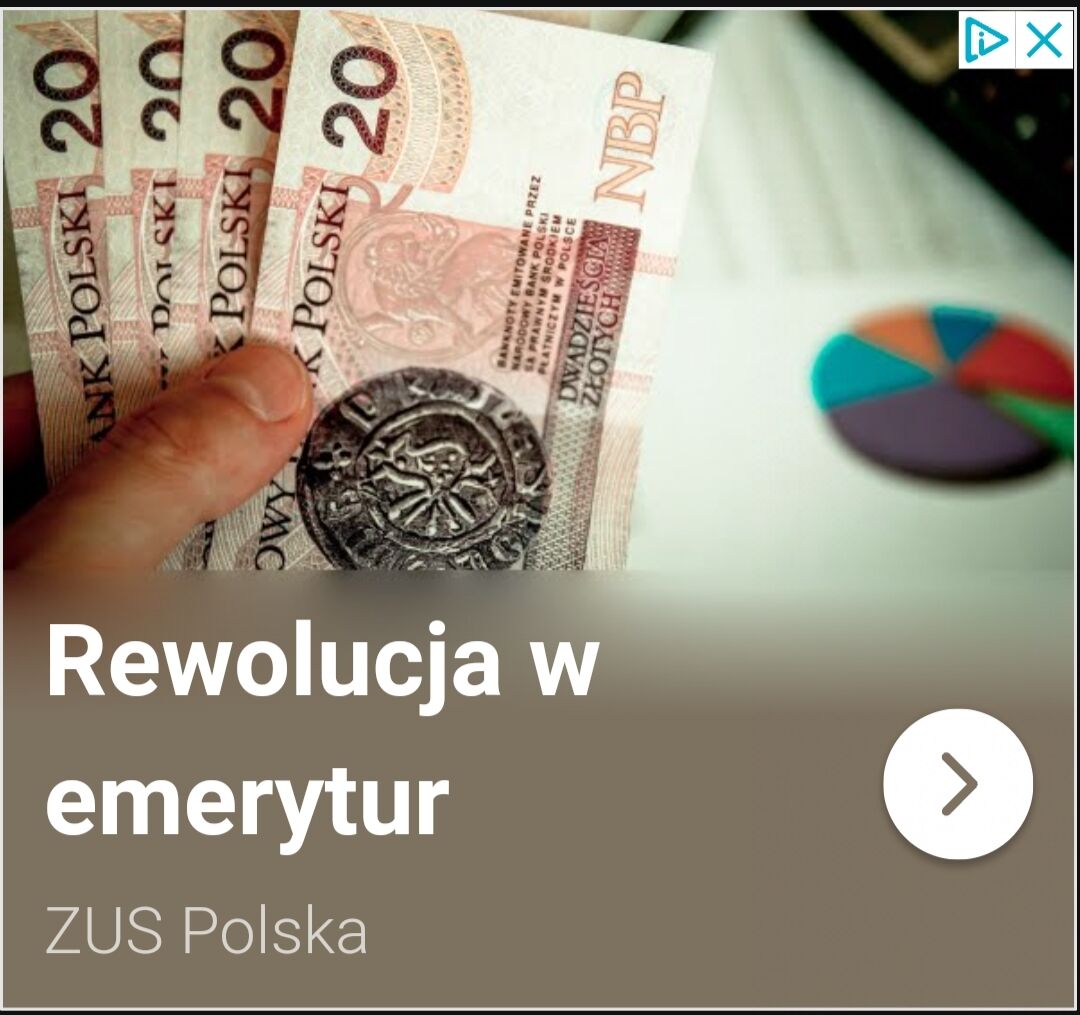Open the AdChoices info icon
This screenshot has width=1080, height=1015.
coord(988,41)
